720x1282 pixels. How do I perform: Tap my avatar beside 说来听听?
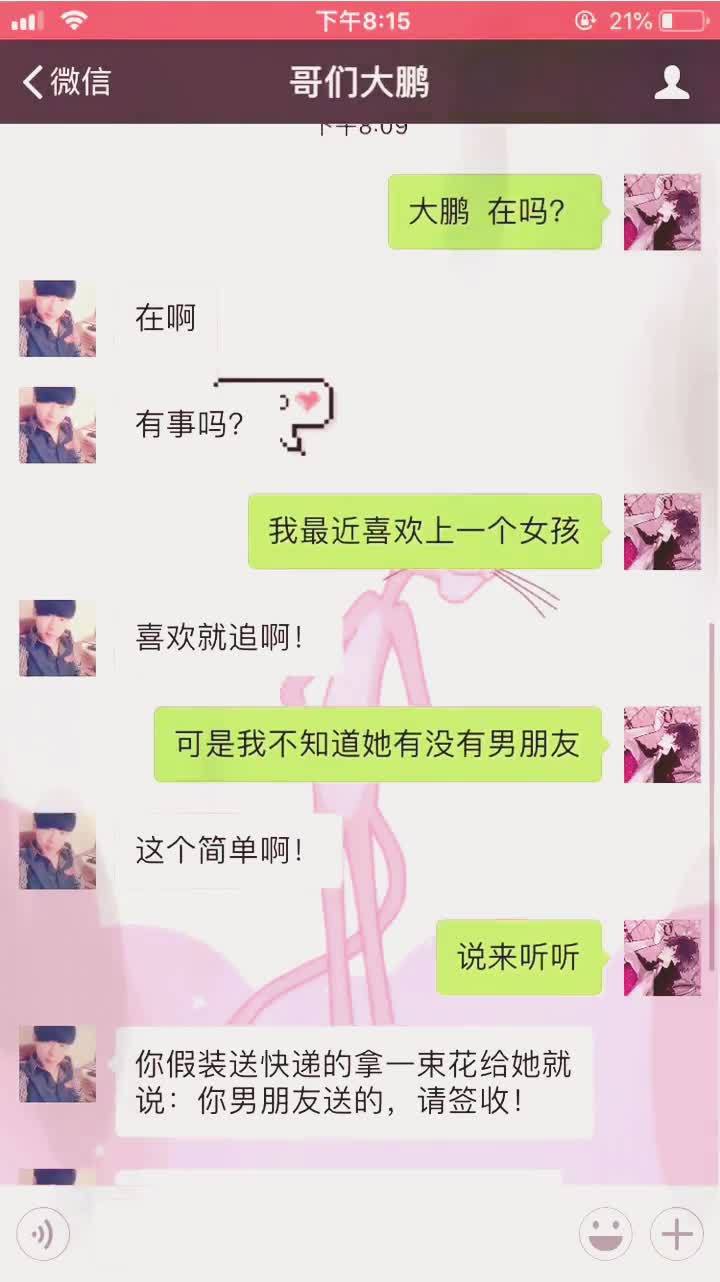662,958
